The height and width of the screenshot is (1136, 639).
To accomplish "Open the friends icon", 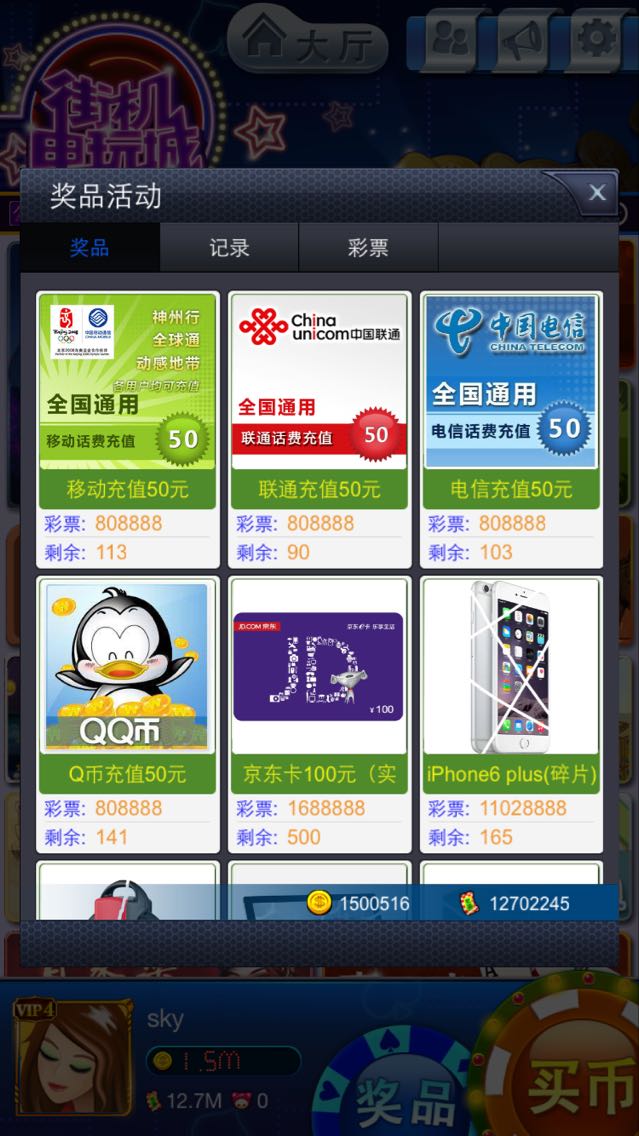I will point(449,39).
